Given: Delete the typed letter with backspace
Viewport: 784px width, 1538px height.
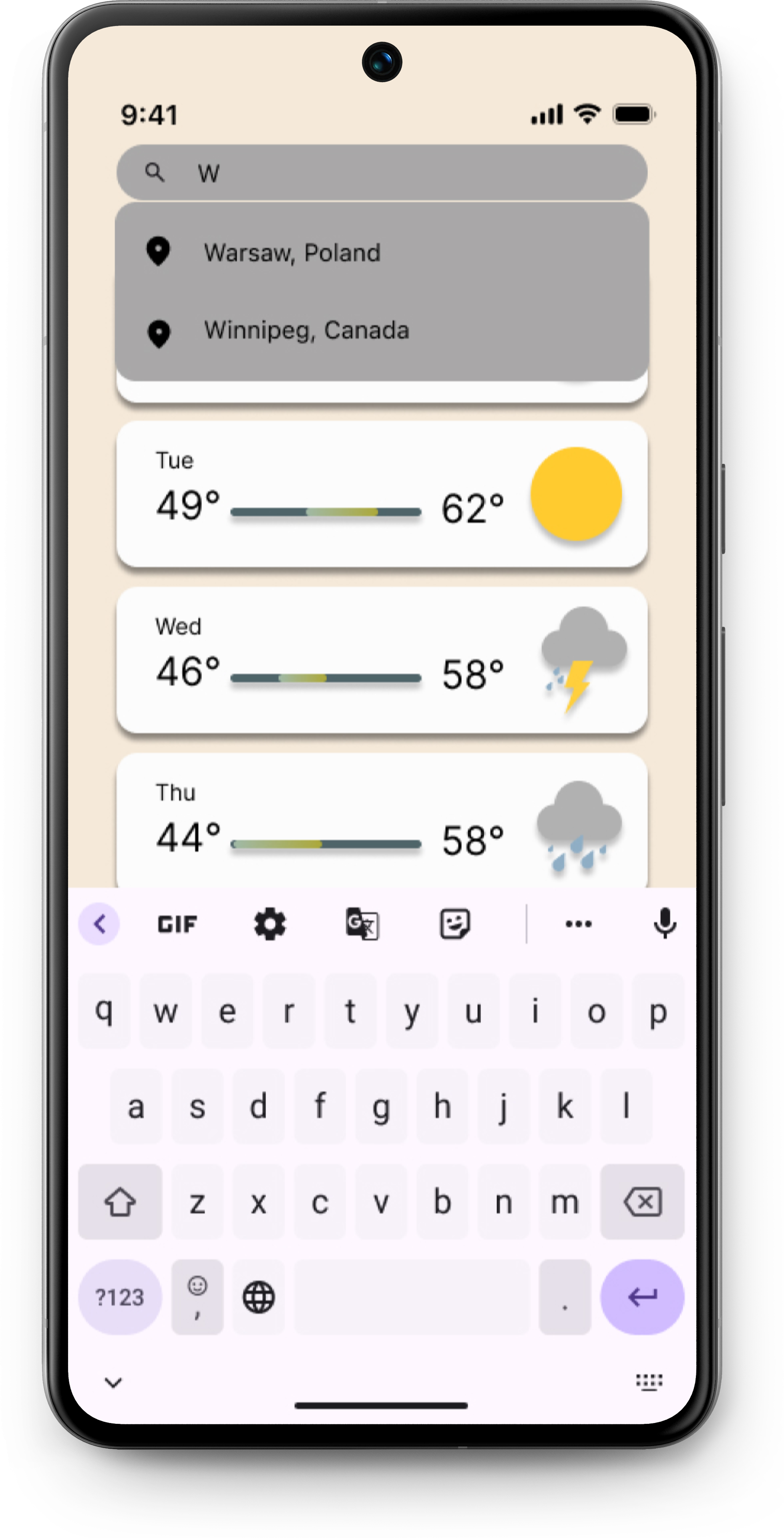Looking at the screenshot, I should [642, 1201].
